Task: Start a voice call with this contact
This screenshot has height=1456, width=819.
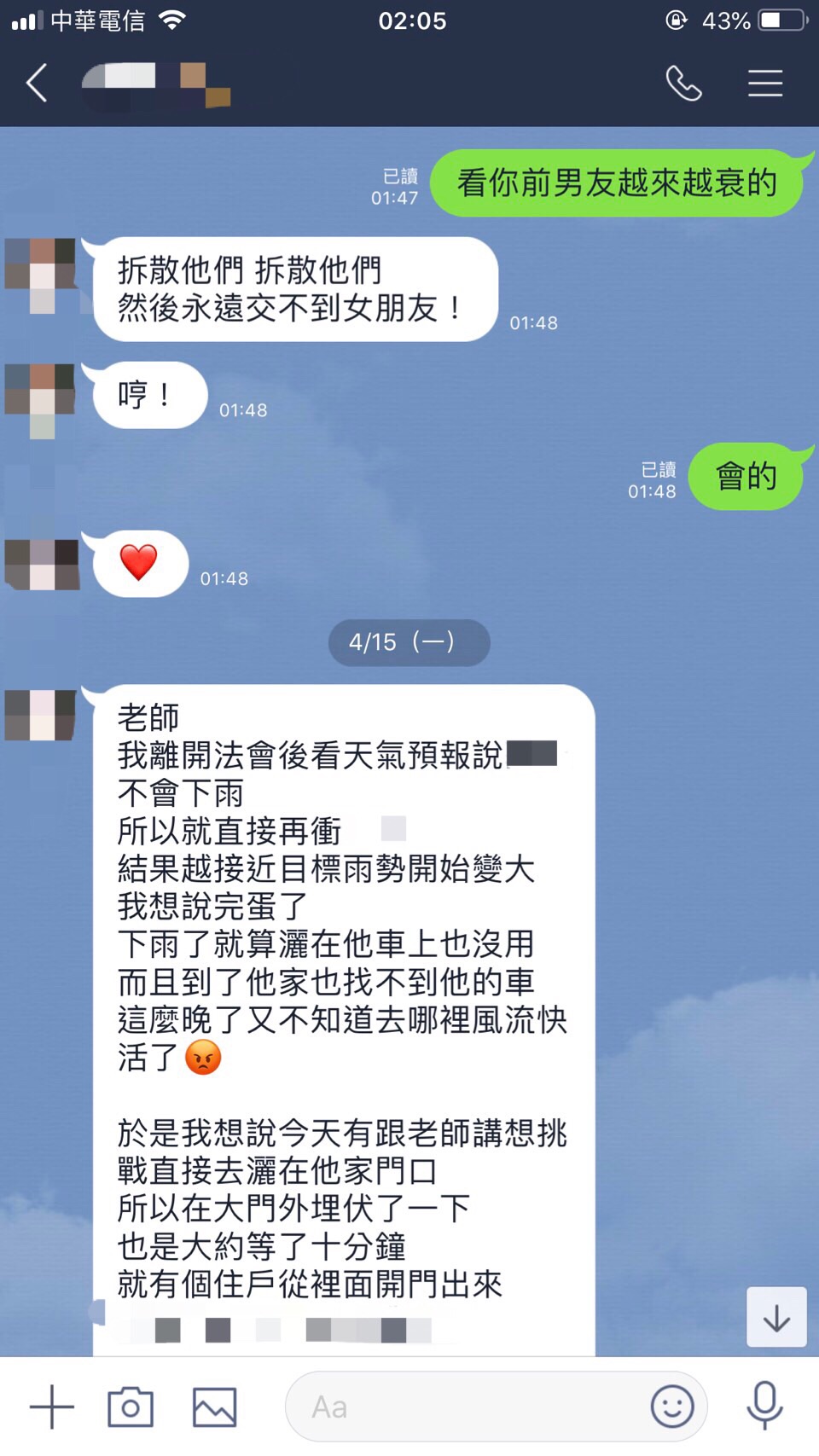Action: click(x=683, y=84)
